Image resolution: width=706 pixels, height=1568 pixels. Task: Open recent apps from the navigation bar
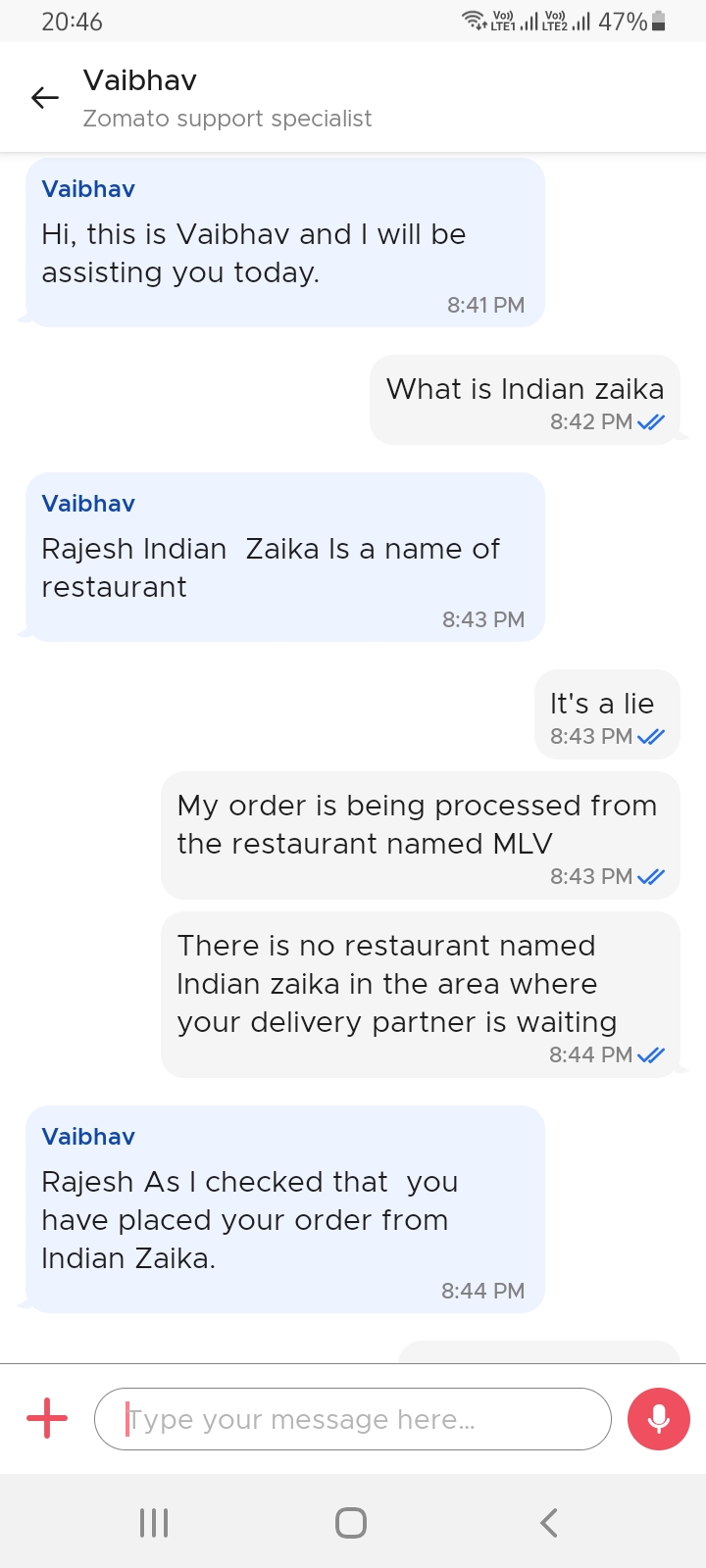(x=154, y=1522)
